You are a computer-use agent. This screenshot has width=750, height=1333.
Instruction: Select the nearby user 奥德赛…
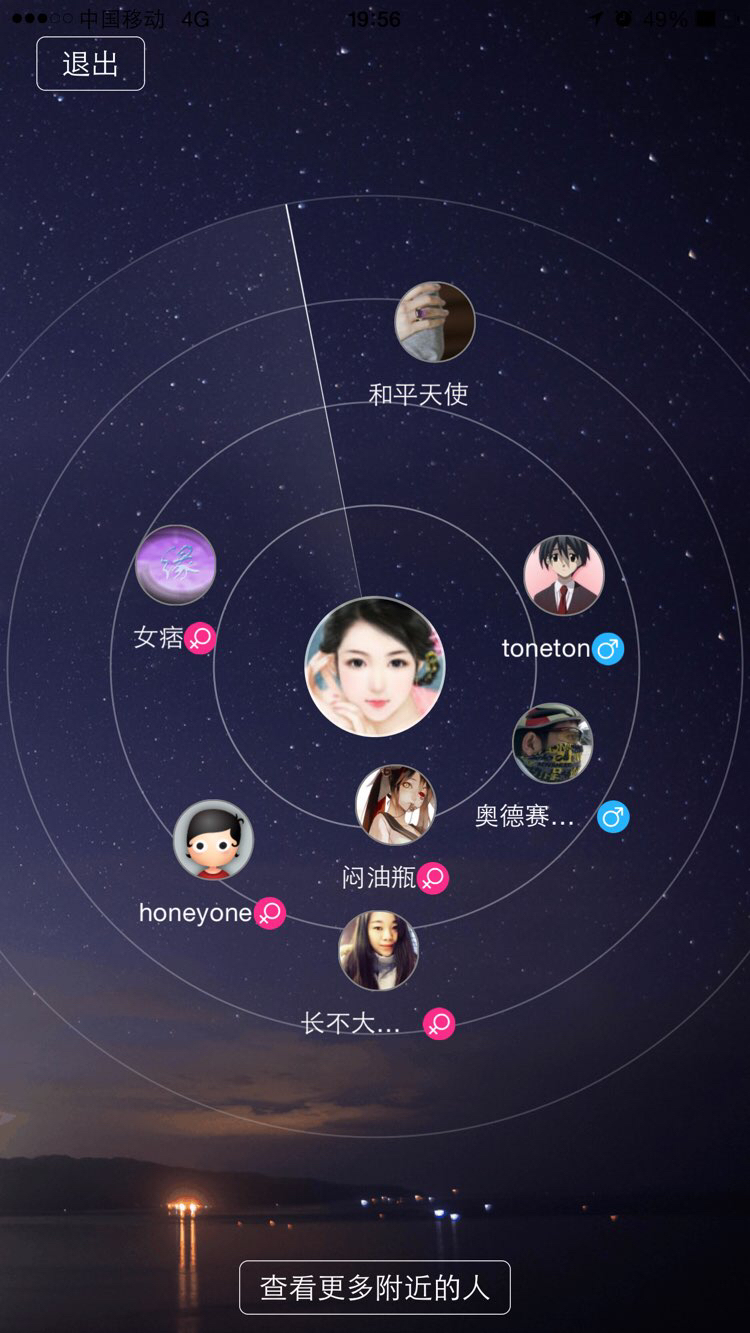tap(553, 743)
